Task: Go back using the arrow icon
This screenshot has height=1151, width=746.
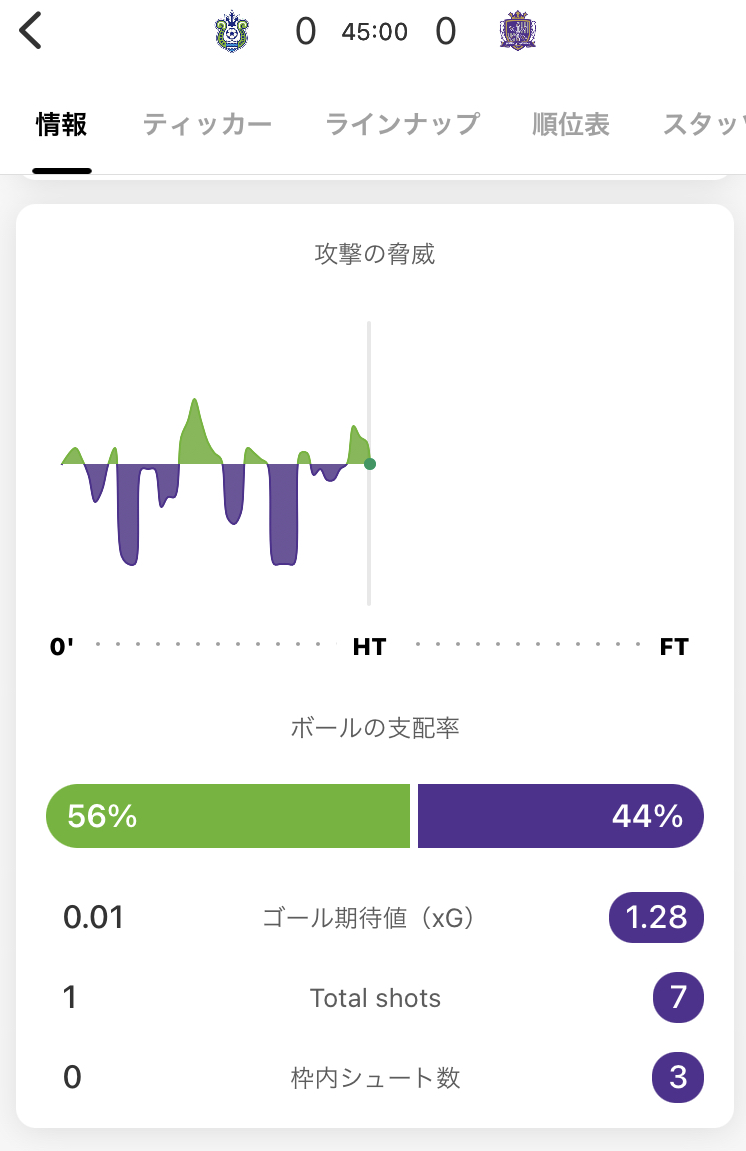Action: (x=30, y=31)
